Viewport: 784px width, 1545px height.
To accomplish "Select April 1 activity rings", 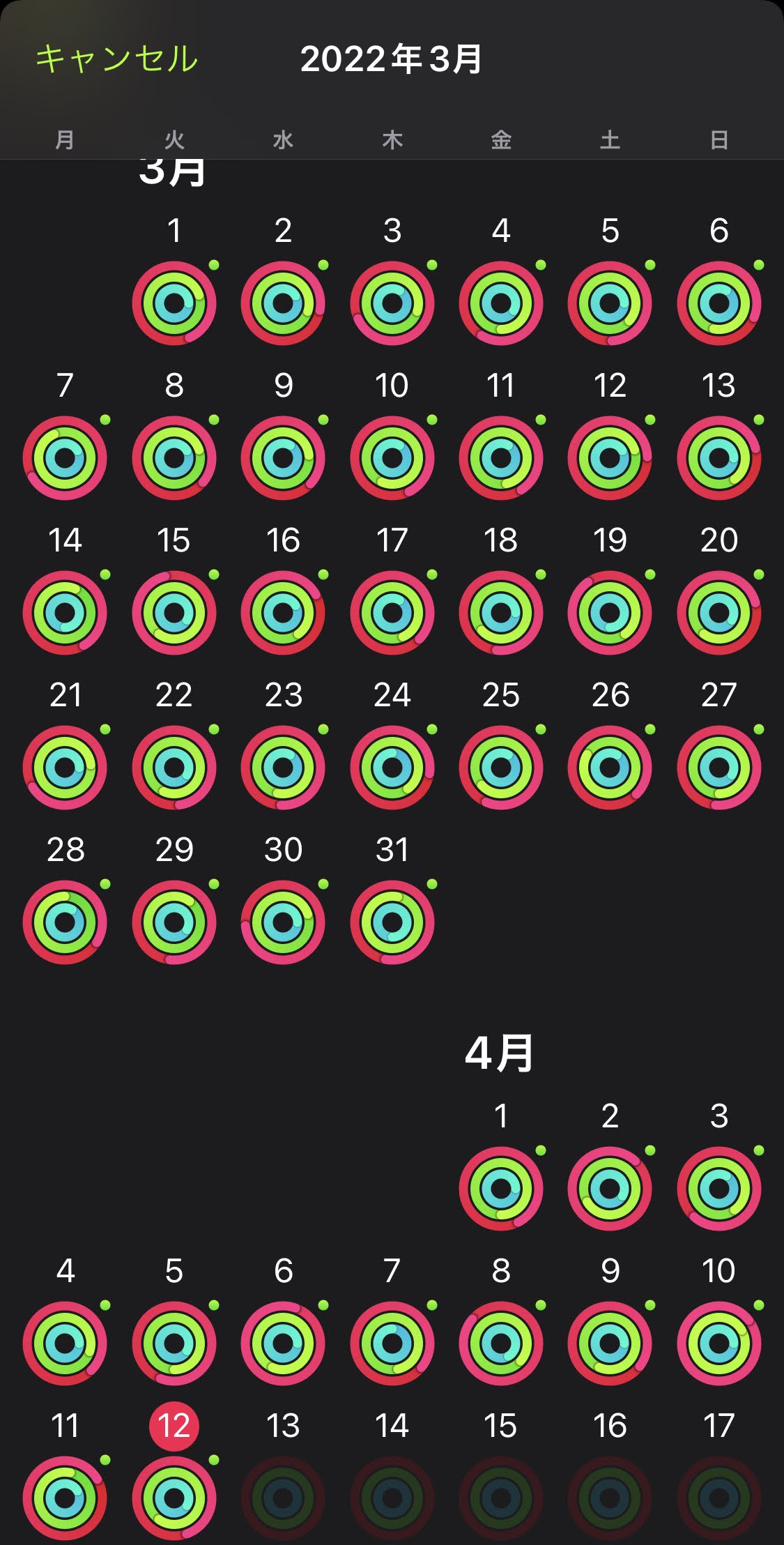I will click(500, 1189).
